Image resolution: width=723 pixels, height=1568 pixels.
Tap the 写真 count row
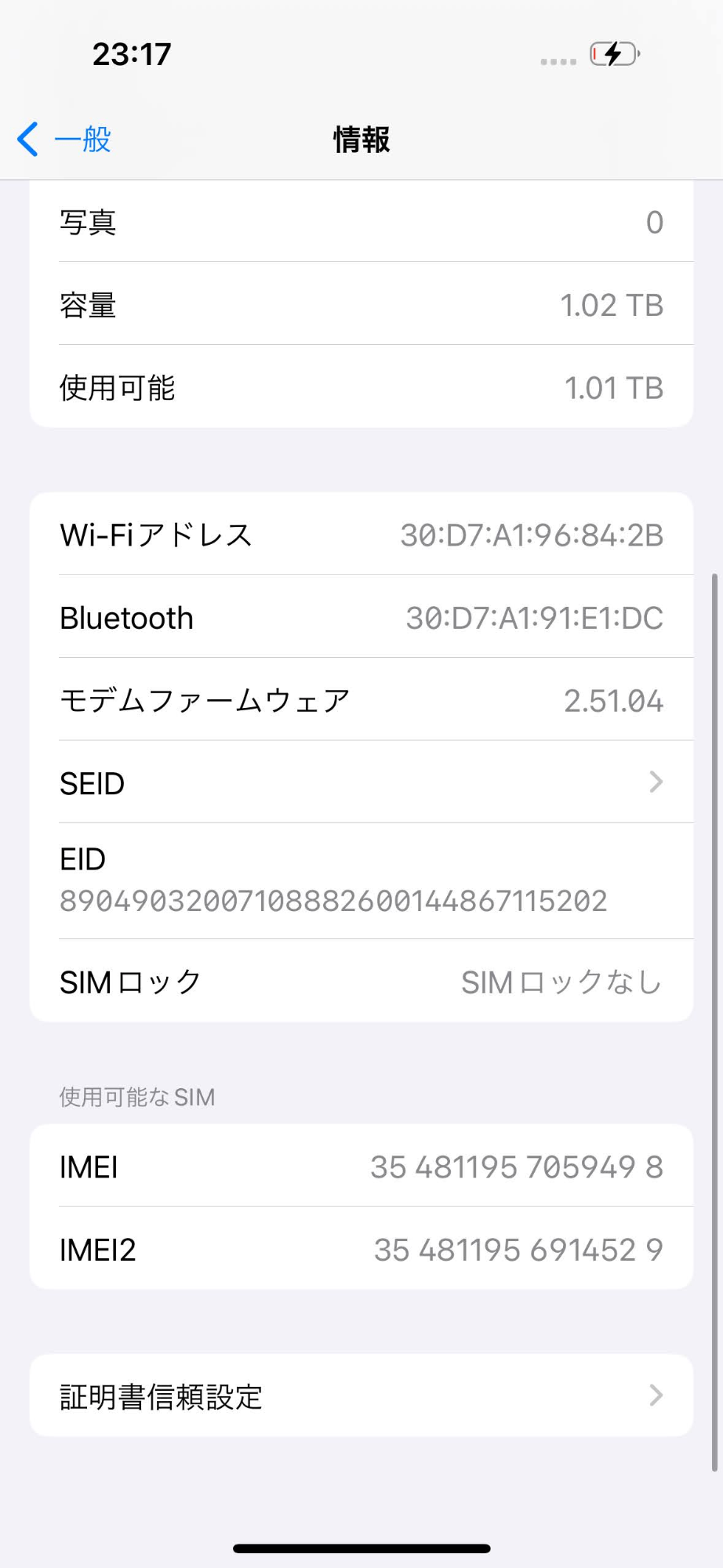pos(361,222)
